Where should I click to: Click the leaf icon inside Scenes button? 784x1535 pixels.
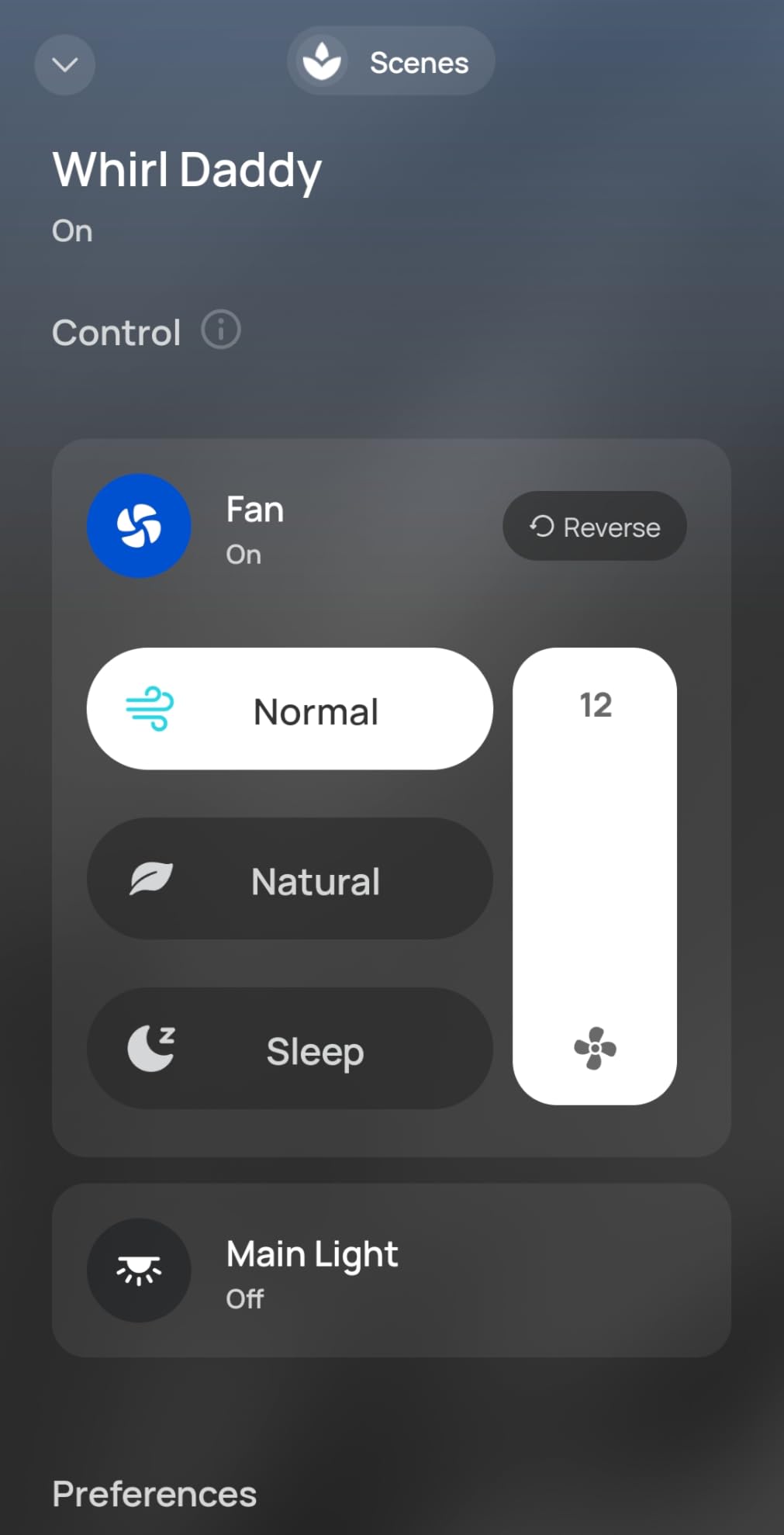click(323, 61)
